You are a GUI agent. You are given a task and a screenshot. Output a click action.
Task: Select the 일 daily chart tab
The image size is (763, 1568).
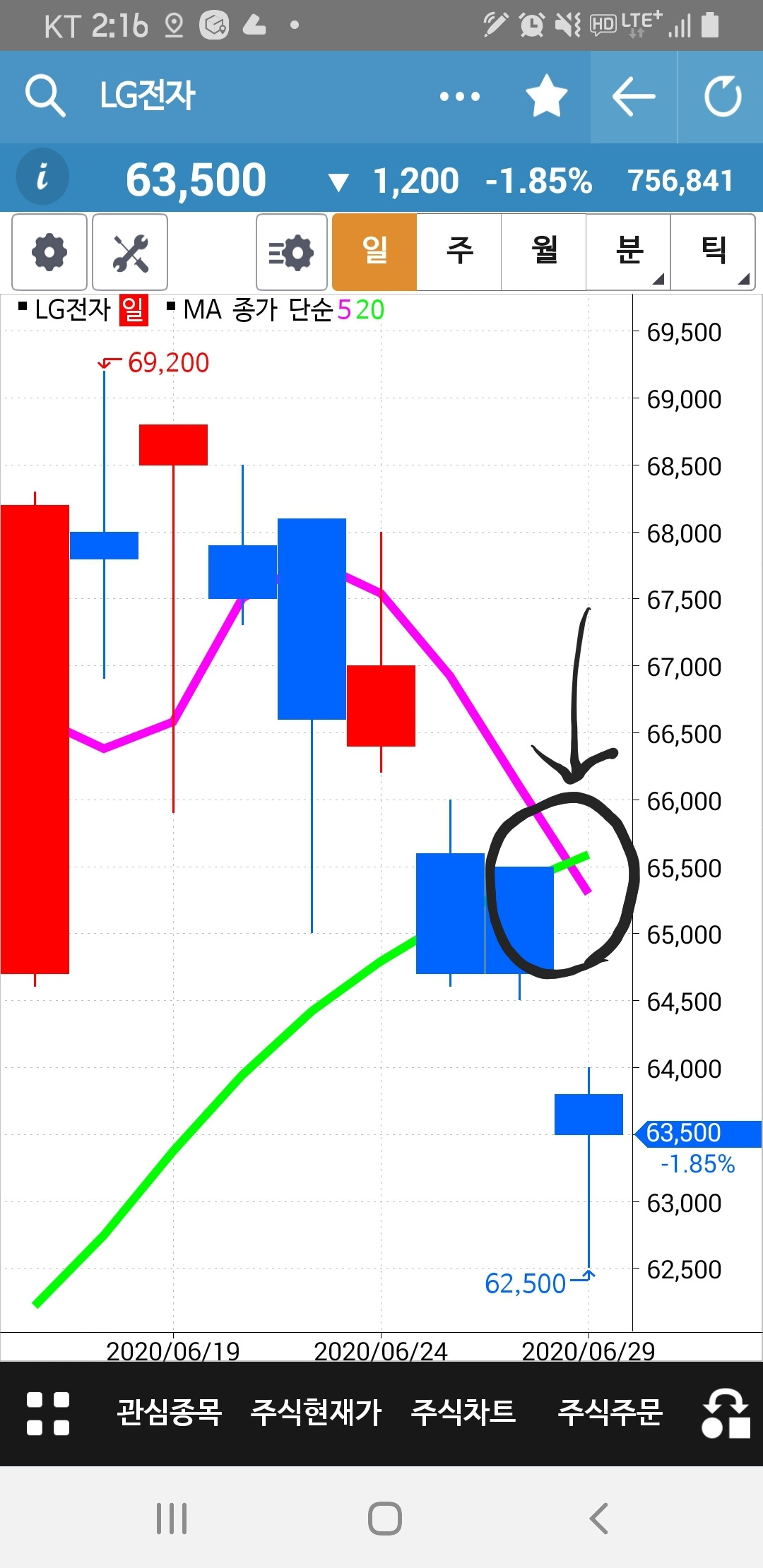click(374, 252)
